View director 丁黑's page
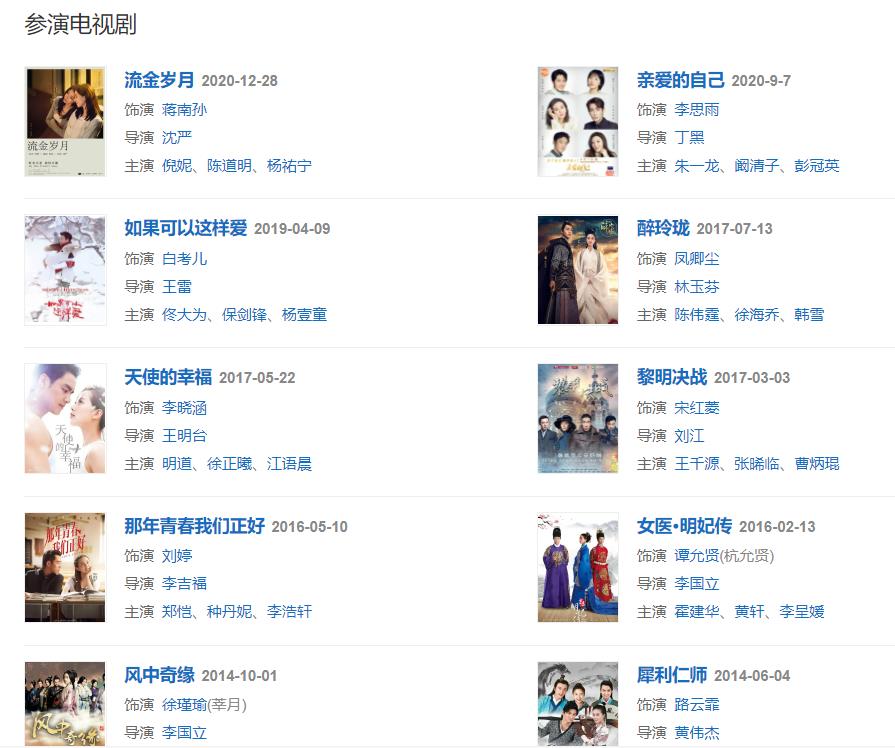 [x=689, y=137]
